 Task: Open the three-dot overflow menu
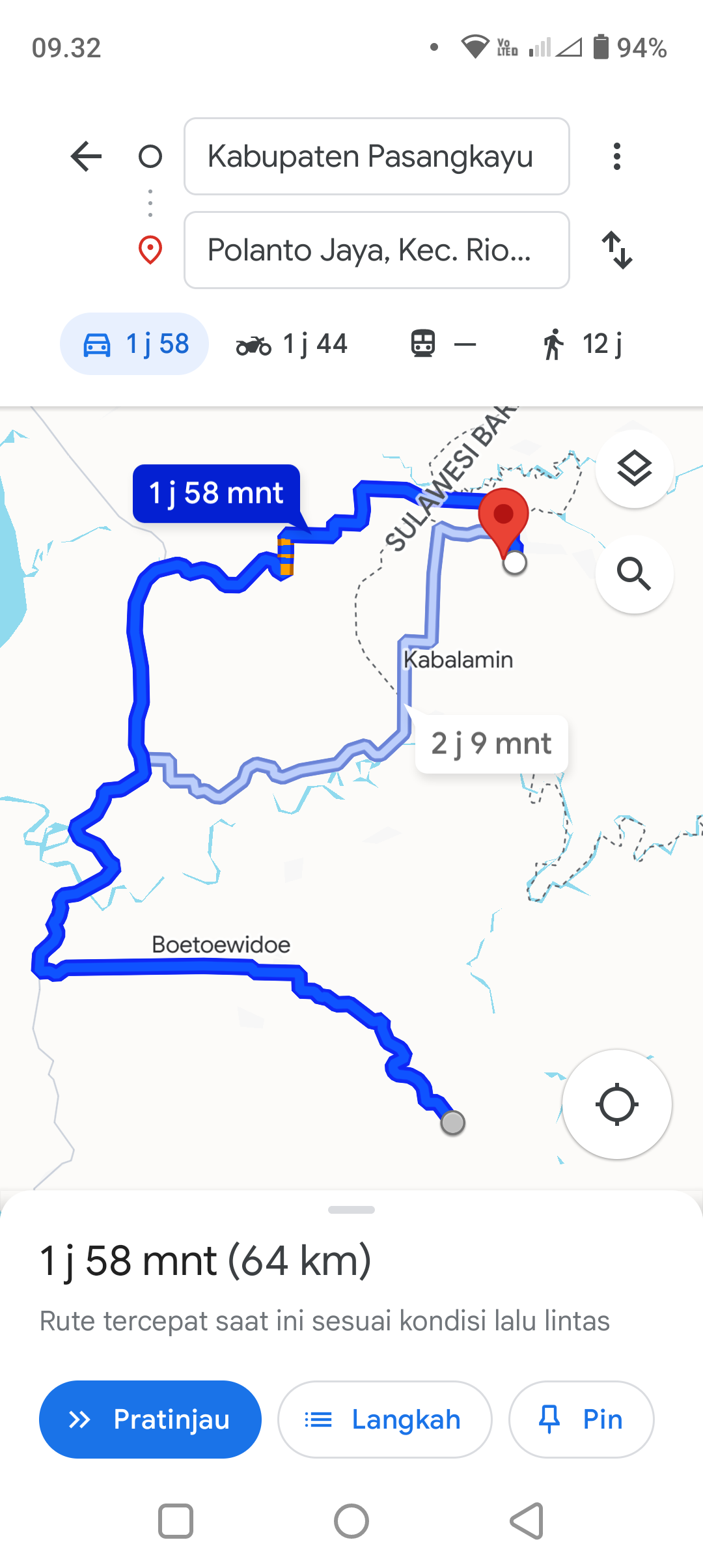tap(616, 156)
